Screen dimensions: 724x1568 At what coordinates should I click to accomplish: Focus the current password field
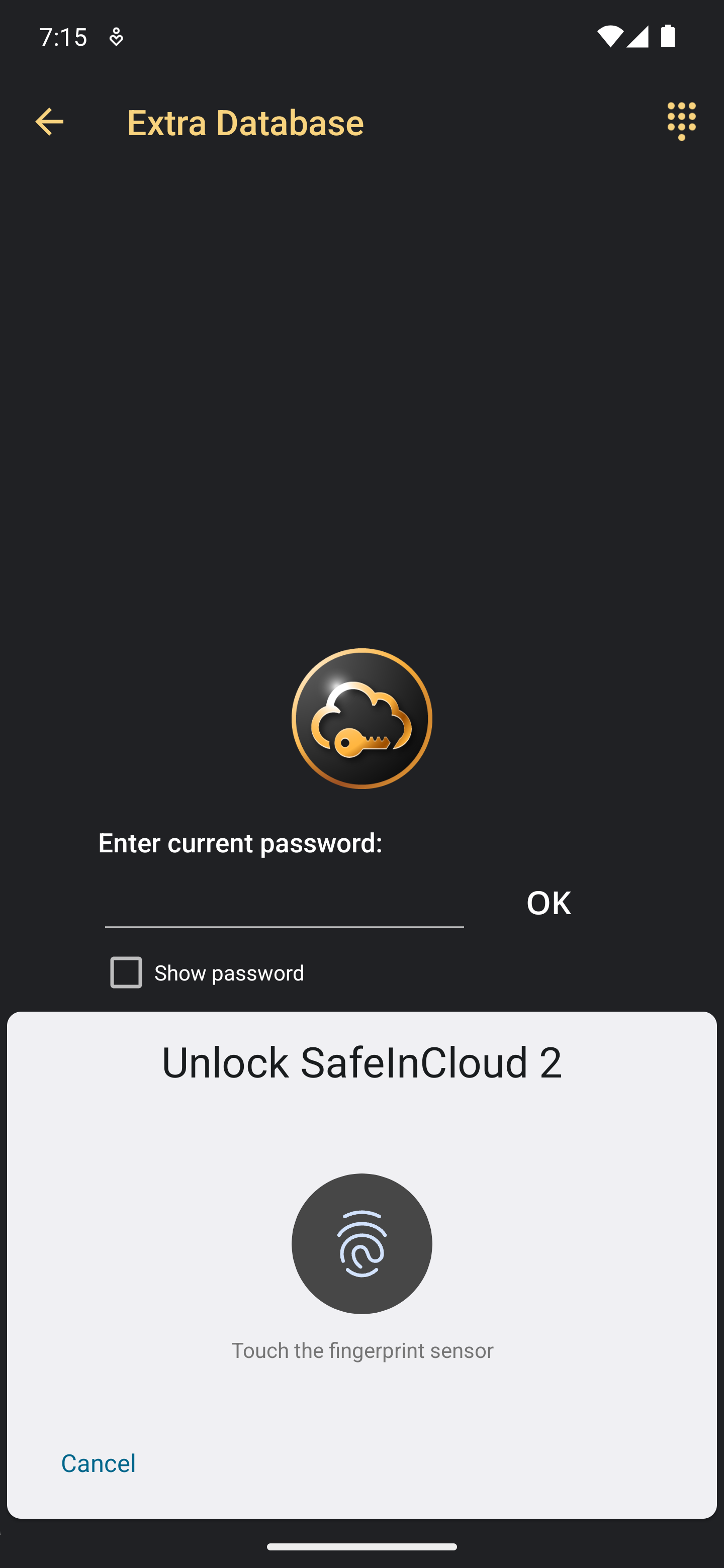(284, 903)
